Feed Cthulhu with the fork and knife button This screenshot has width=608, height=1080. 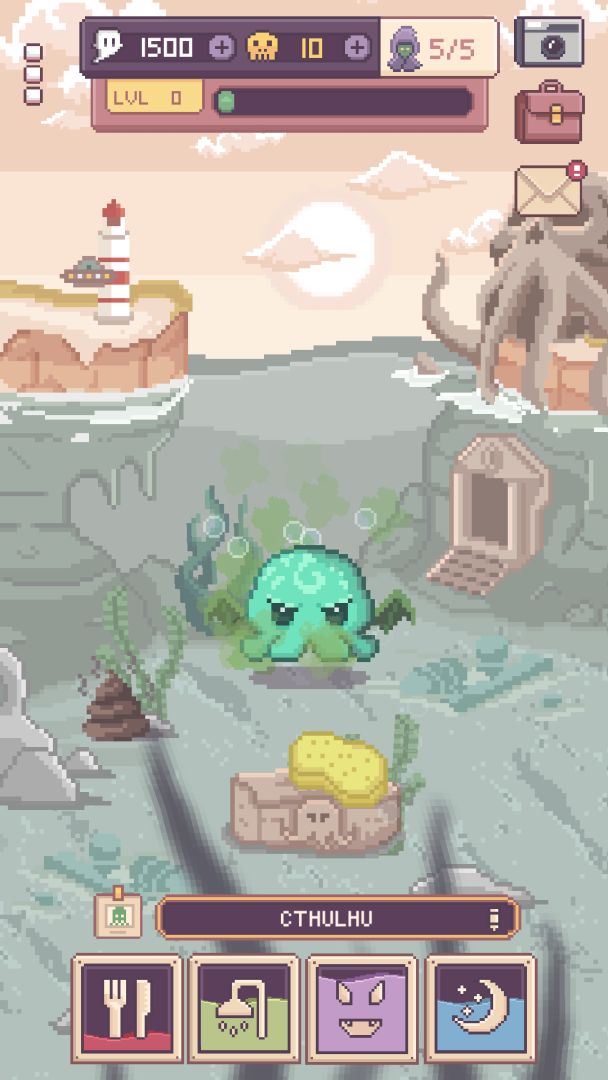pos(127,1007)
